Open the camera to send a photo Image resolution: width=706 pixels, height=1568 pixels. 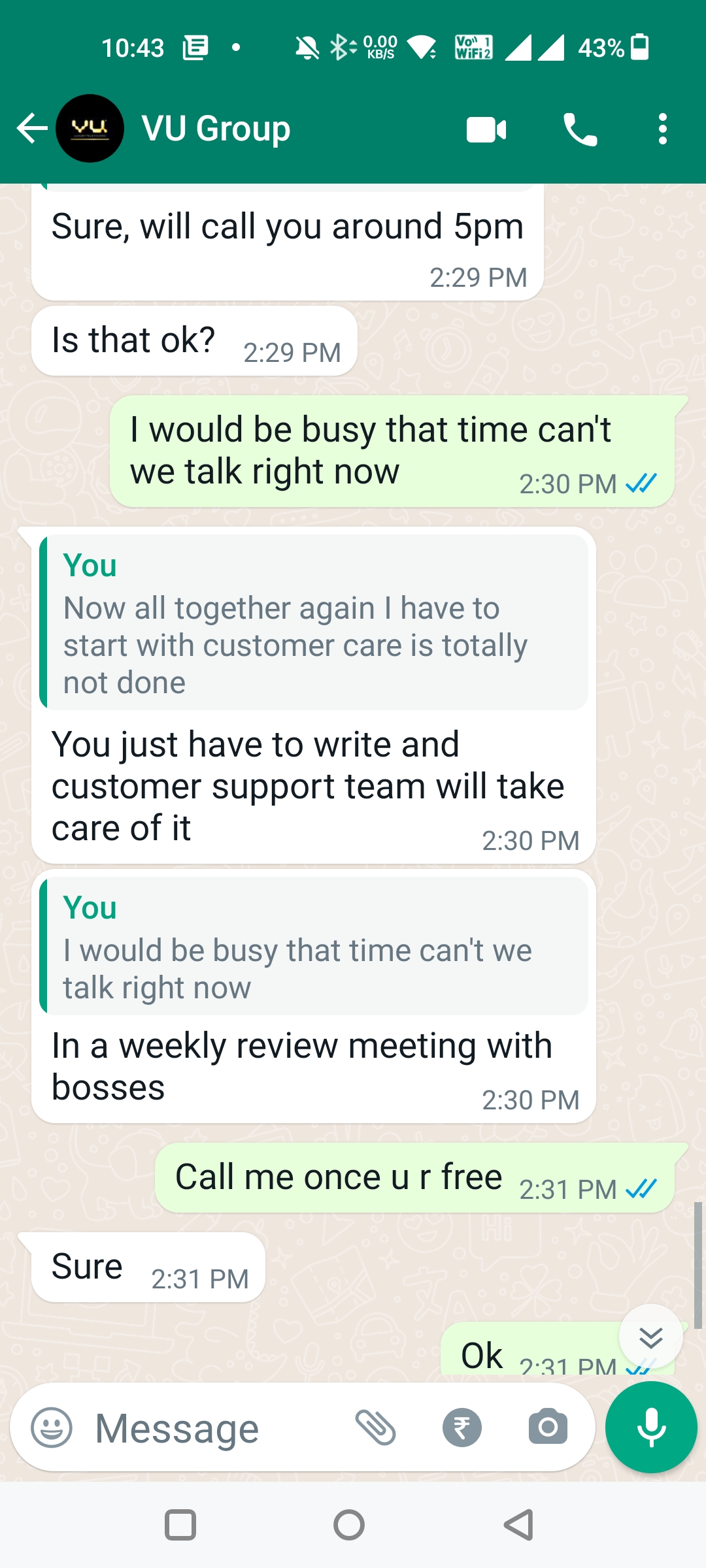point(548,1428)
